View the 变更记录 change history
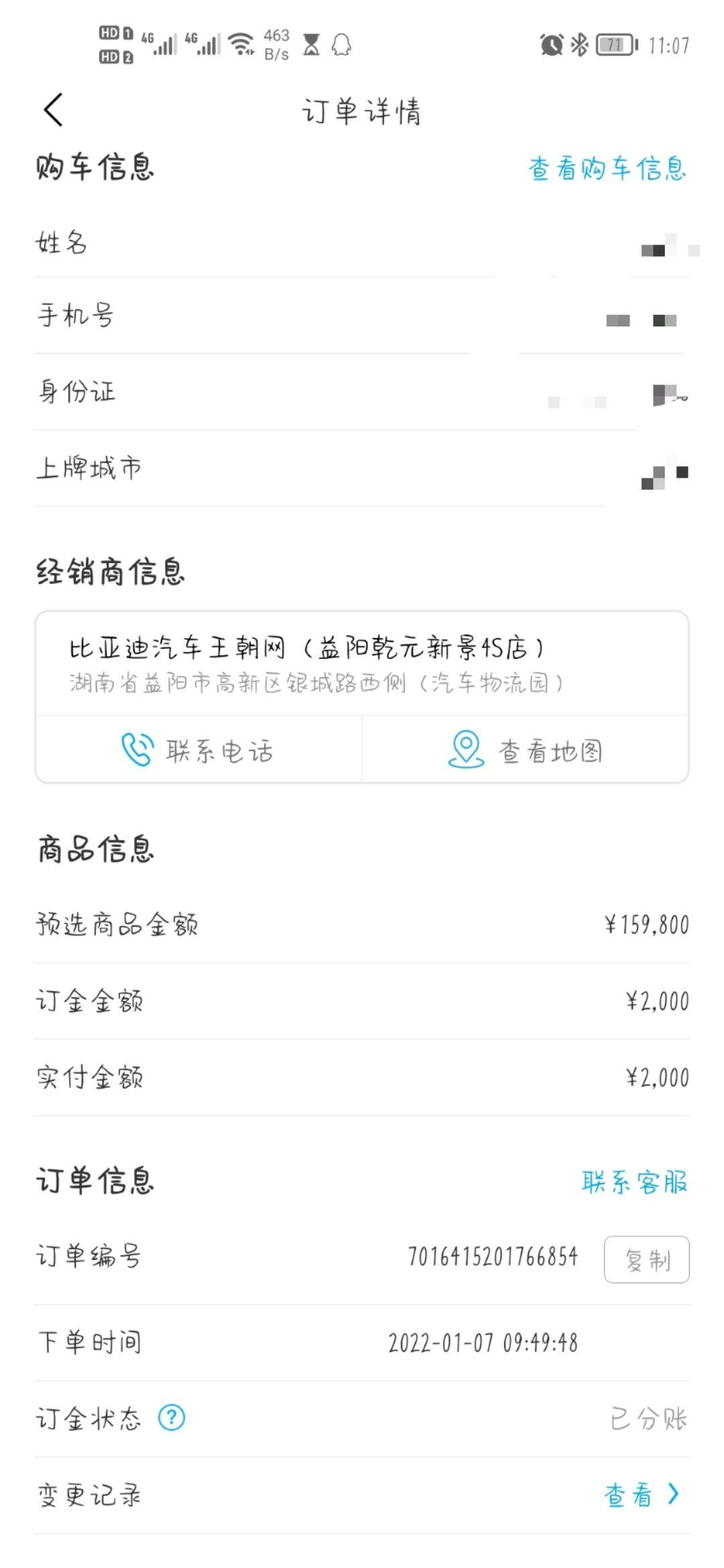Viewport: 724px width, 1568px height. pyautogui.click(x=362, y=1496)
